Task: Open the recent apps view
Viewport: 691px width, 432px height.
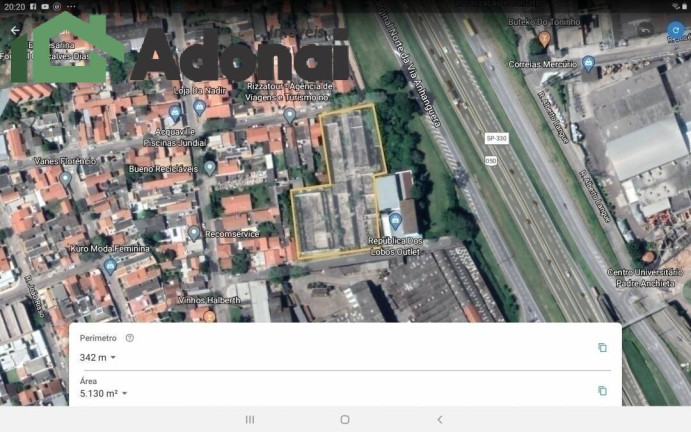Action: (250, 419)
